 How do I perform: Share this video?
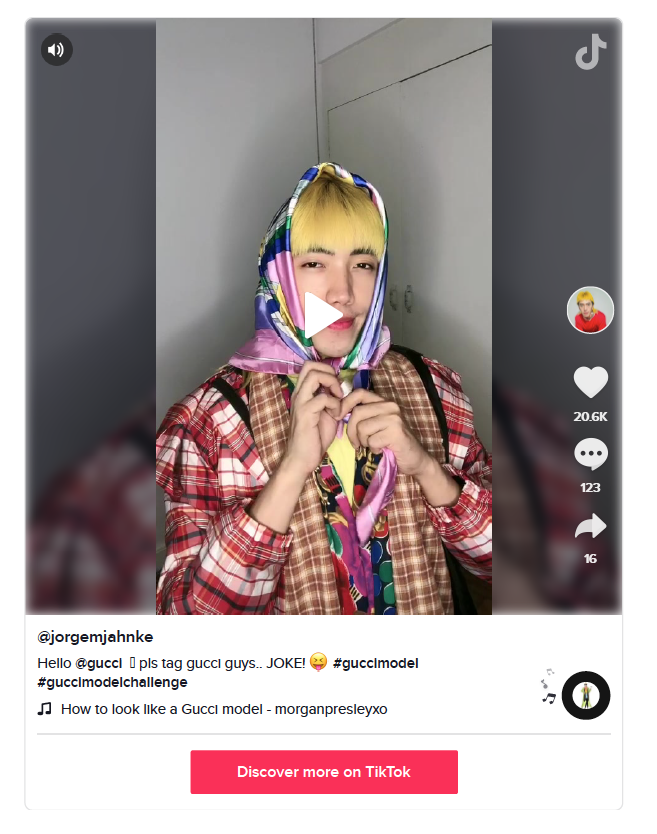[590, 527]
